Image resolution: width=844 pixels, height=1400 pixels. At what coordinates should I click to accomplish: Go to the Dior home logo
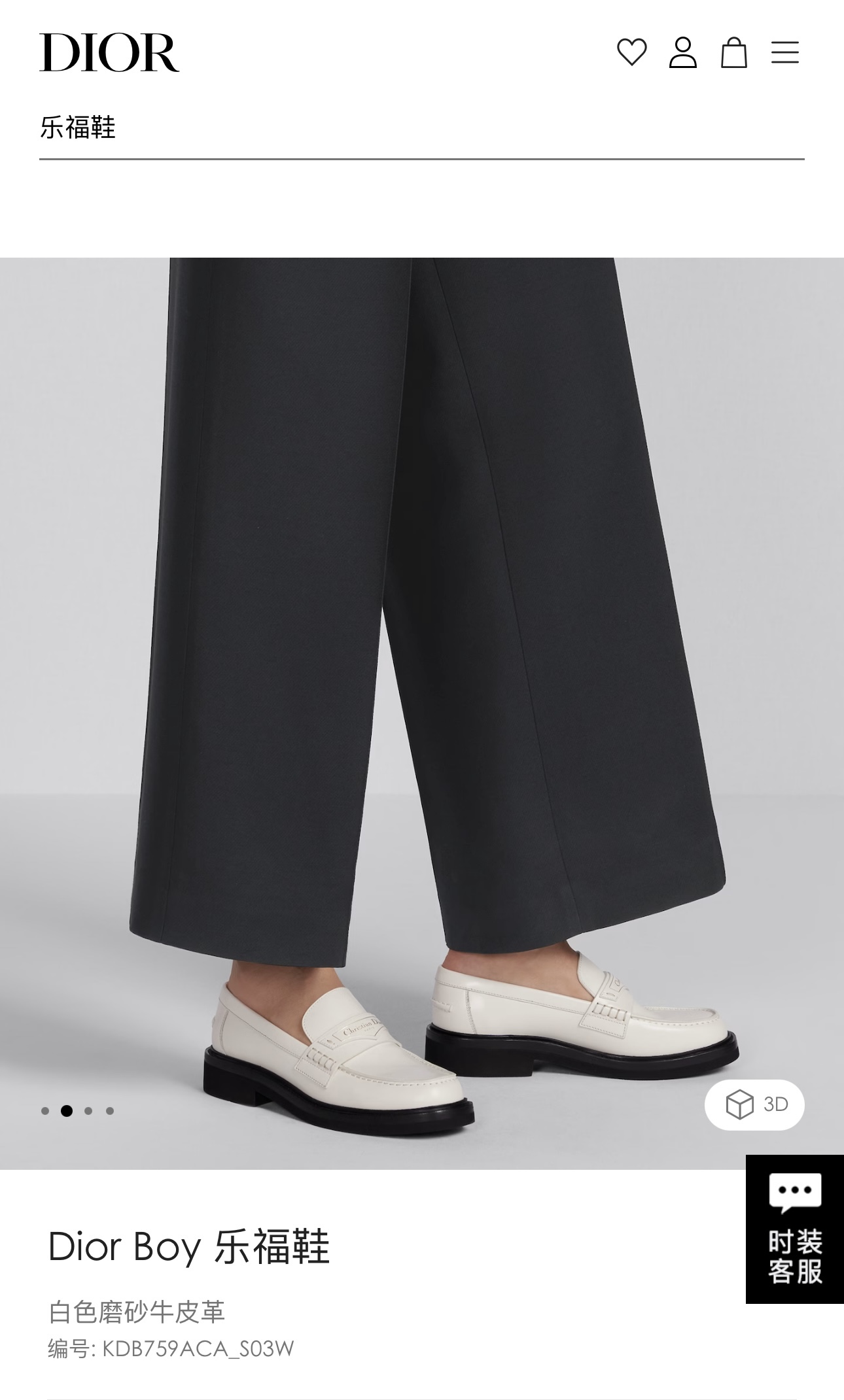click(109, 52)
